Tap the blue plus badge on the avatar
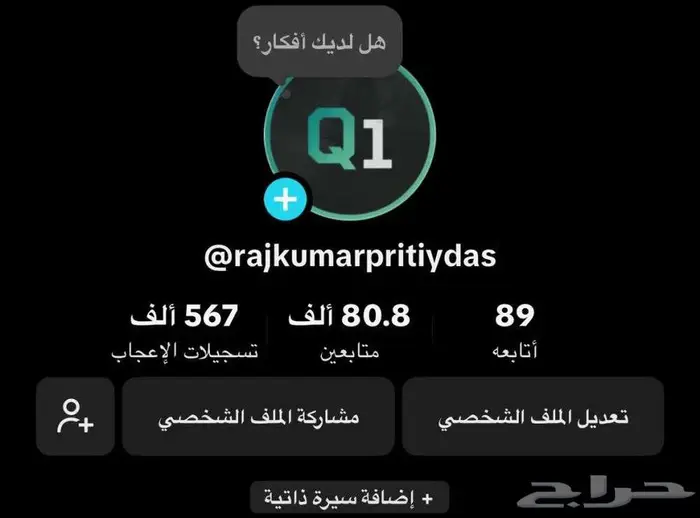Viewport: 700px width, 518px height. (x=287, y=200)
